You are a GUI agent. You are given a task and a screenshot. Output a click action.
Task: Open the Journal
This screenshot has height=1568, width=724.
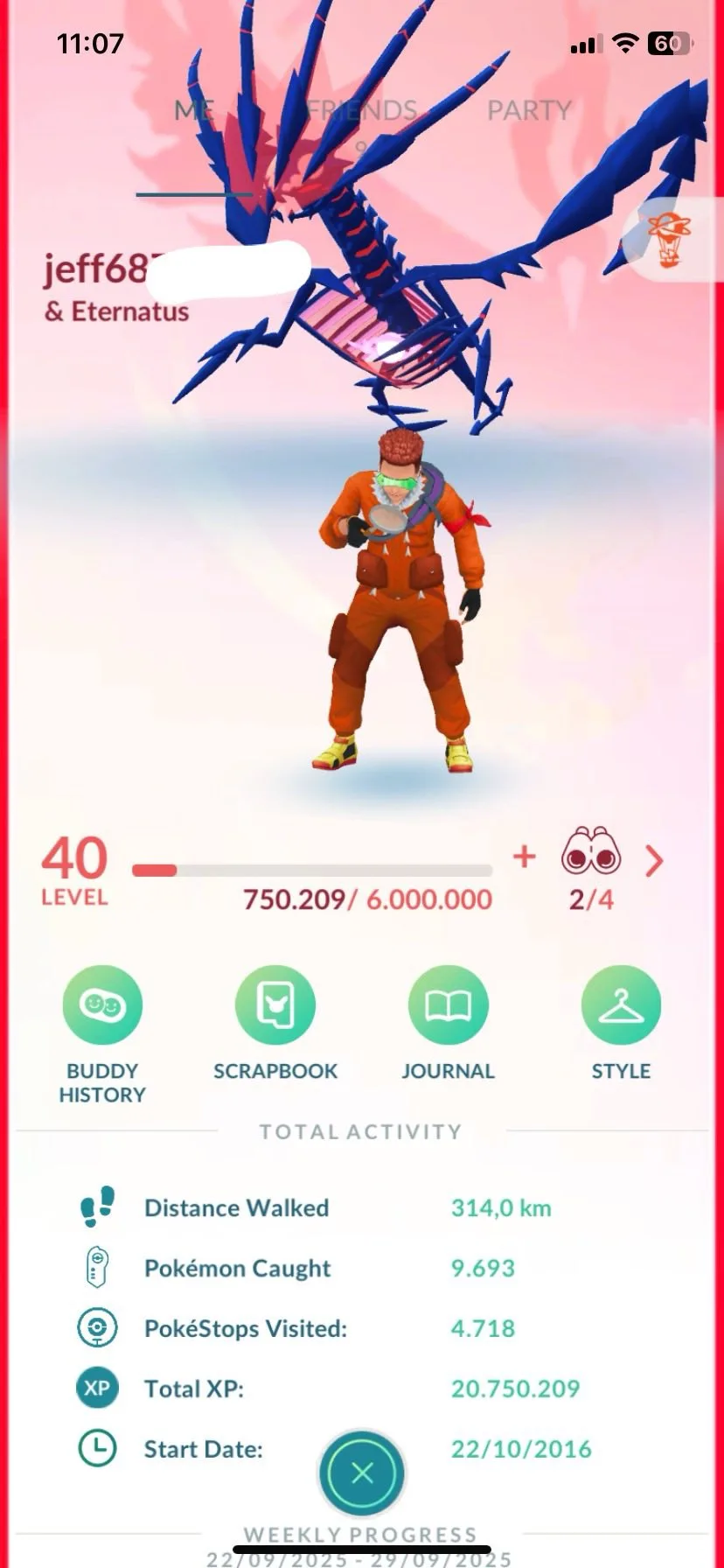(x=448, y=1006)
